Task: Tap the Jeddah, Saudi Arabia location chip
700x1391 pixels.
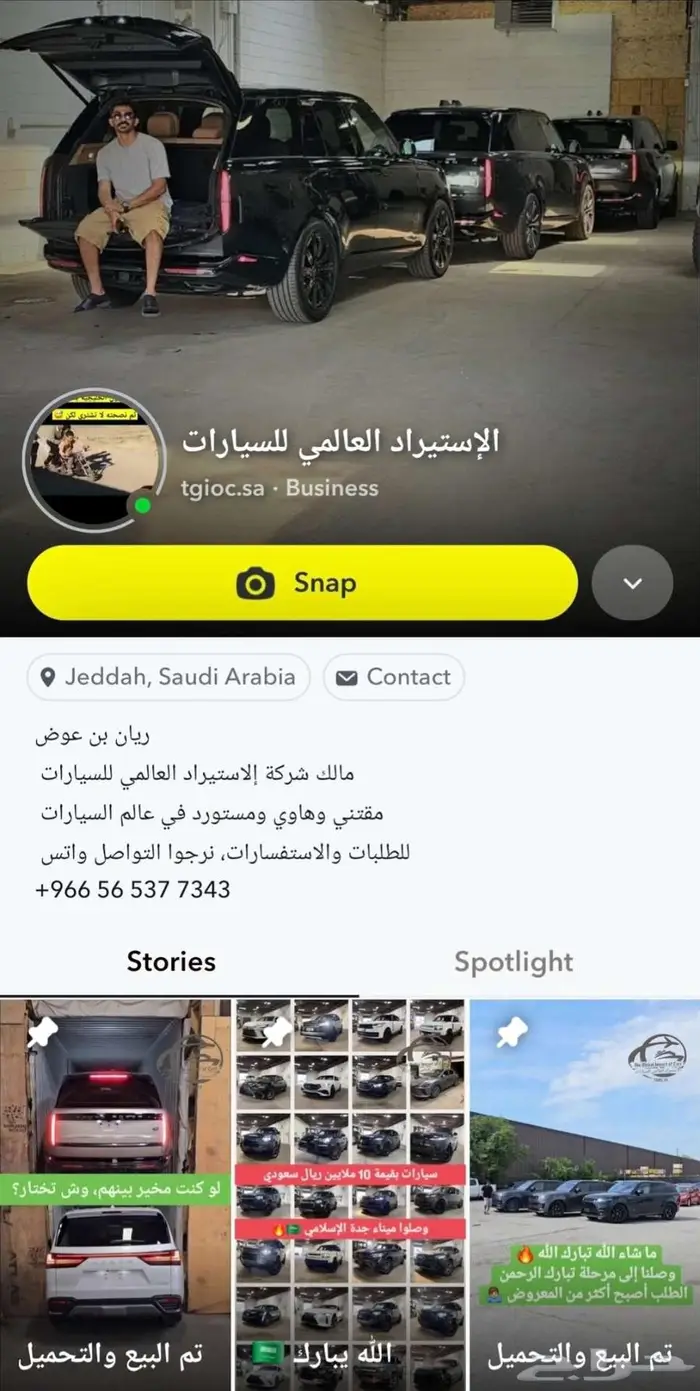Action: pyautogui.click(x=168, y=677)
